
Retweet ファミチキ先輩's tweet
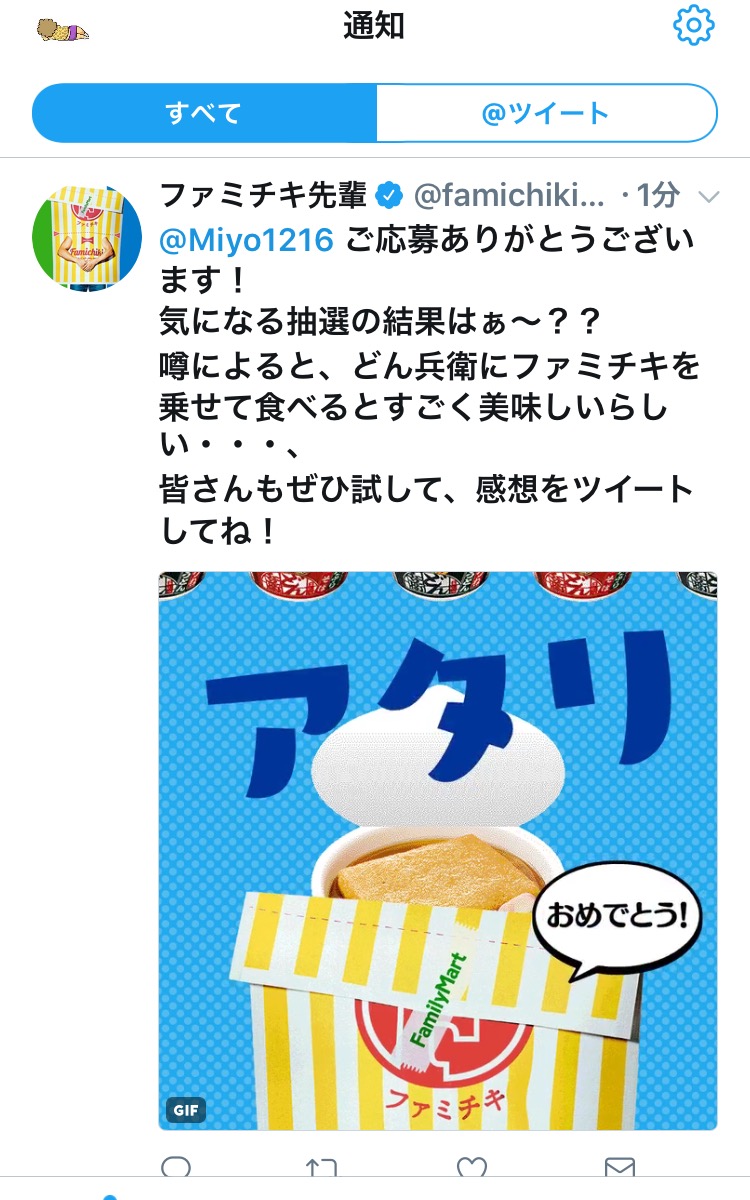tap(322, 1167)
